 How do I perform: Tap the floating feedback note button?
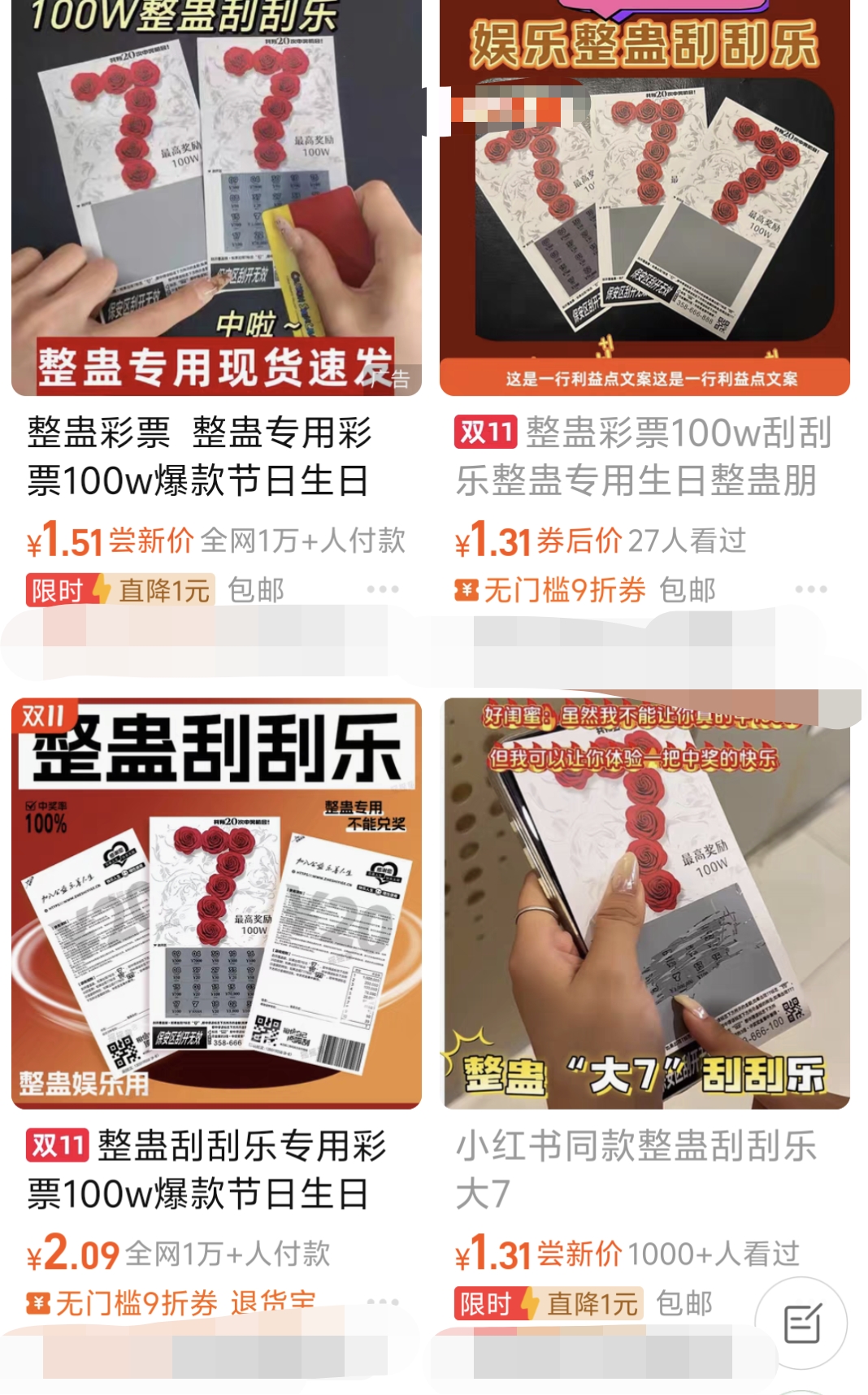click(x=801, y=1323)
